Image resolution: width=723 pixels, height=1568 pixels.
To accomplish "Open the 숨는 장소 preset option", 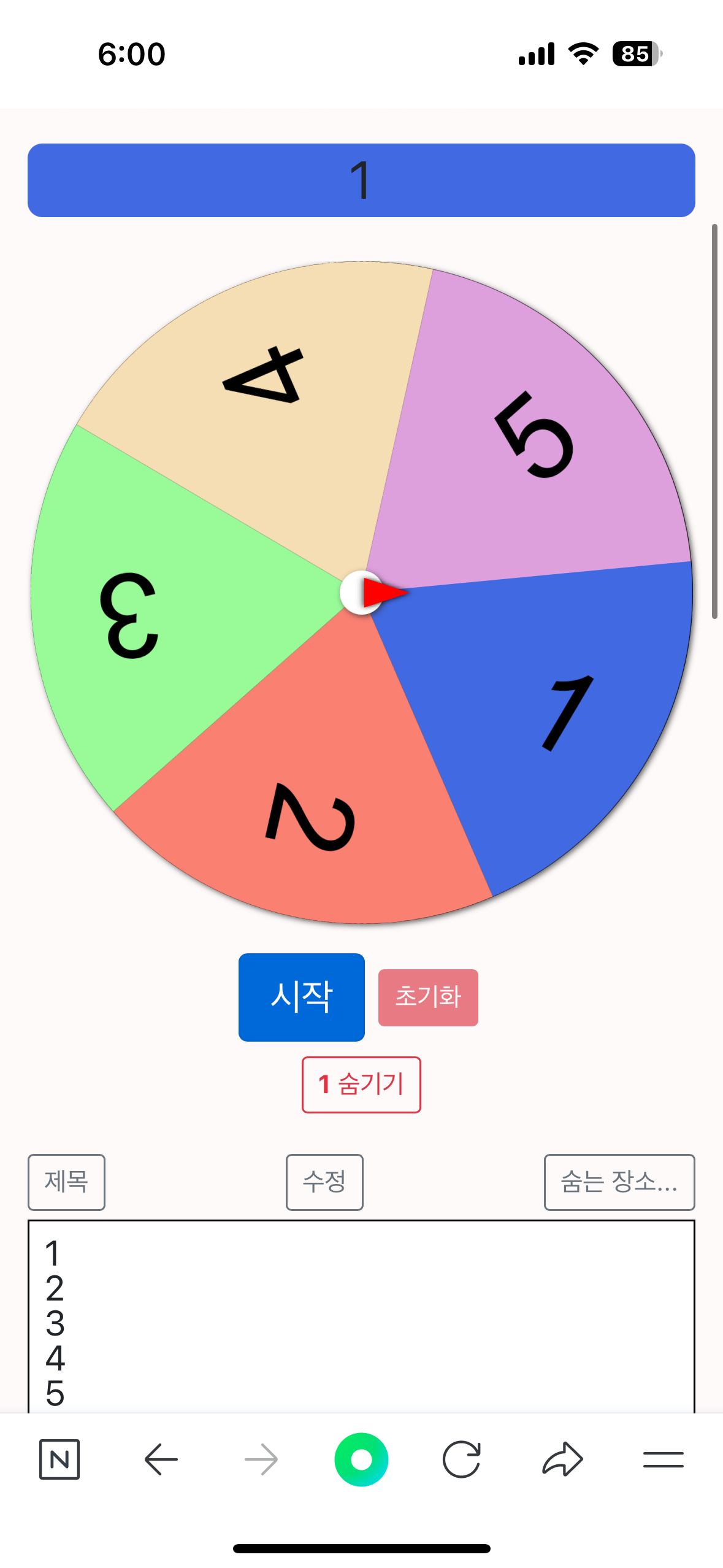I will tap(619, 1182).
